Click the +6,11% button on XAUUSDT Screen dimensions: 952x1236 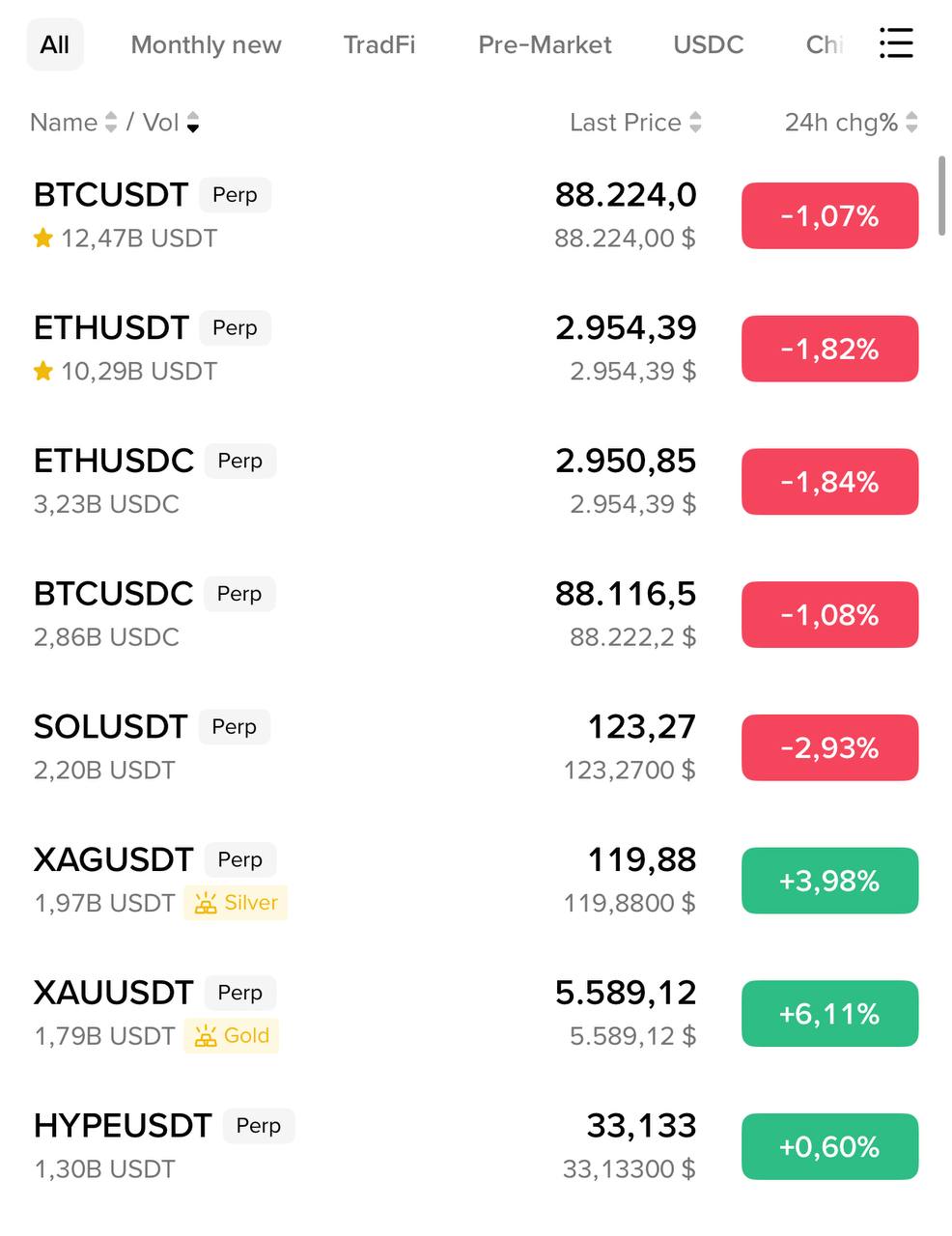(829, 1014)
